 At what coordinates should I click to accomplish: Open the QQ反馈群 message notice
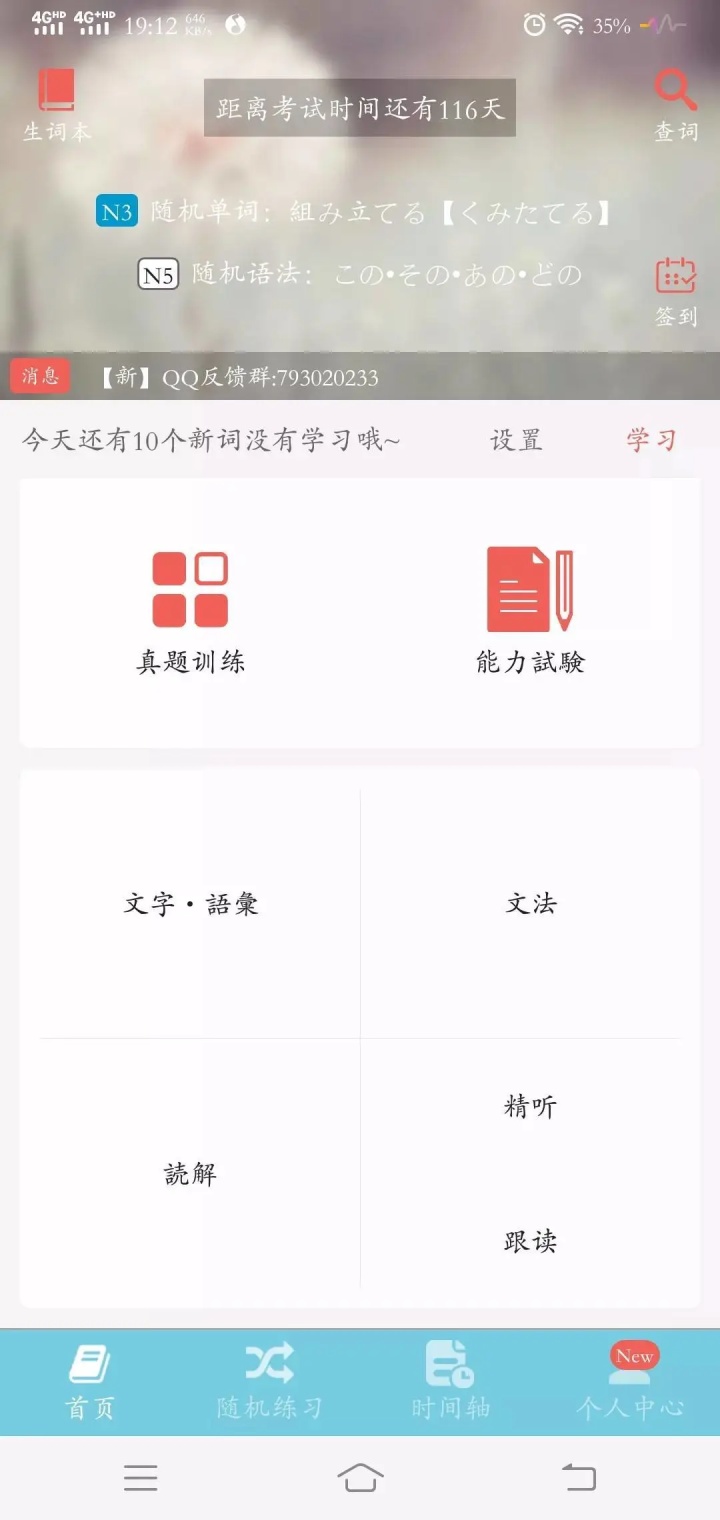tap(240, 377)
